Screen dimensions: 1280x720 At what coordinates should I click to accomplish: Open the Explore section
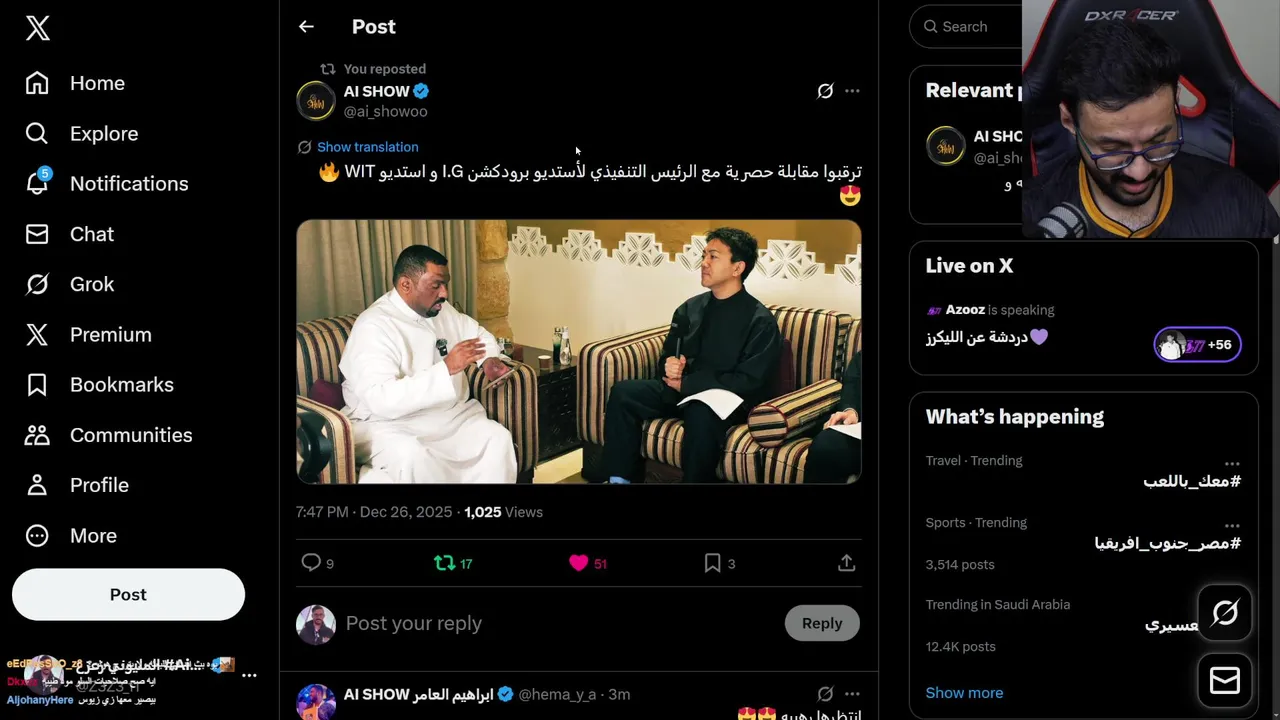103,134
